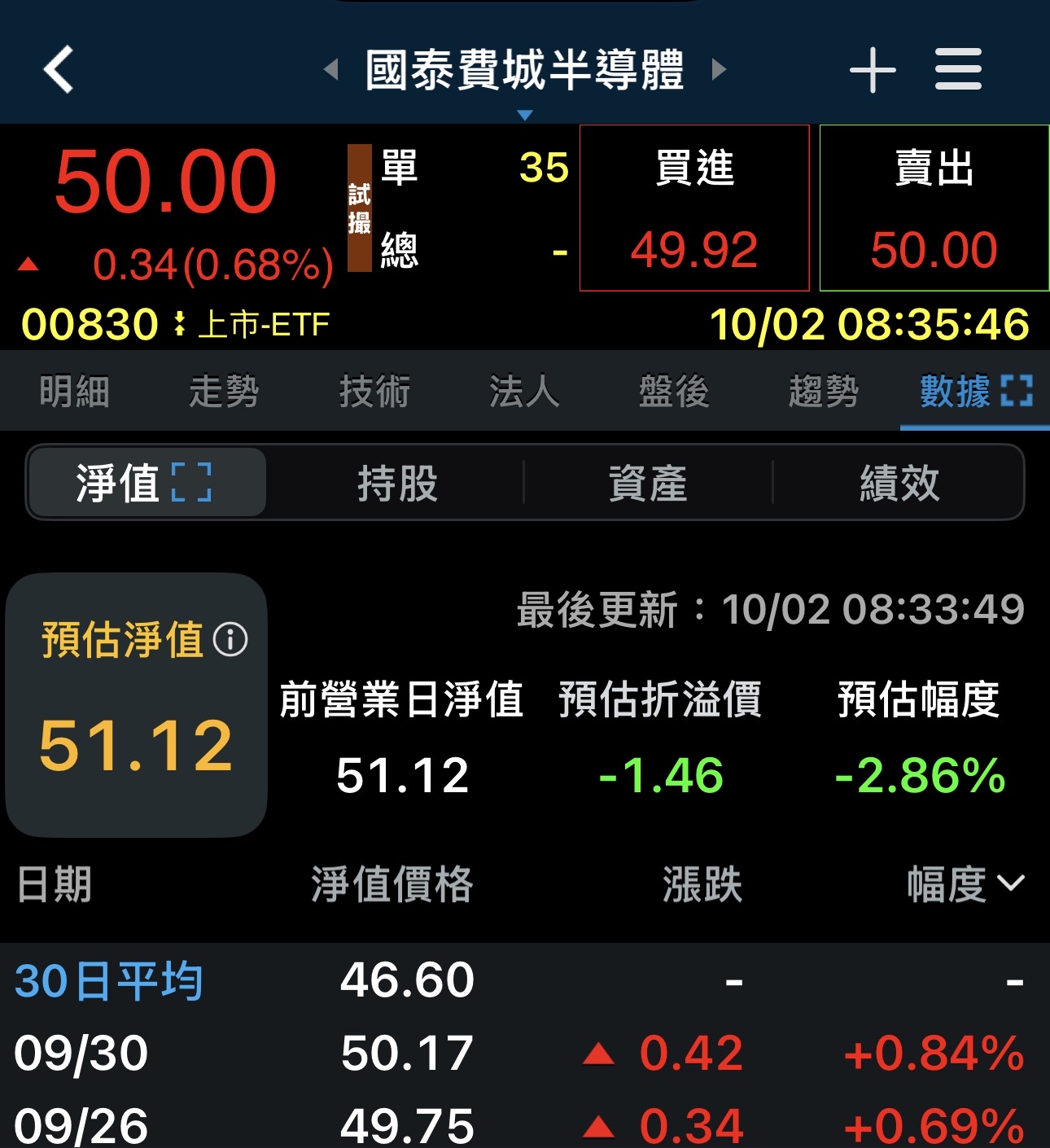Image resolution: width=1050 pixels, height=1148 pixels.
Task: Tap the 買進 buy price box
Action: coord(694,208)
